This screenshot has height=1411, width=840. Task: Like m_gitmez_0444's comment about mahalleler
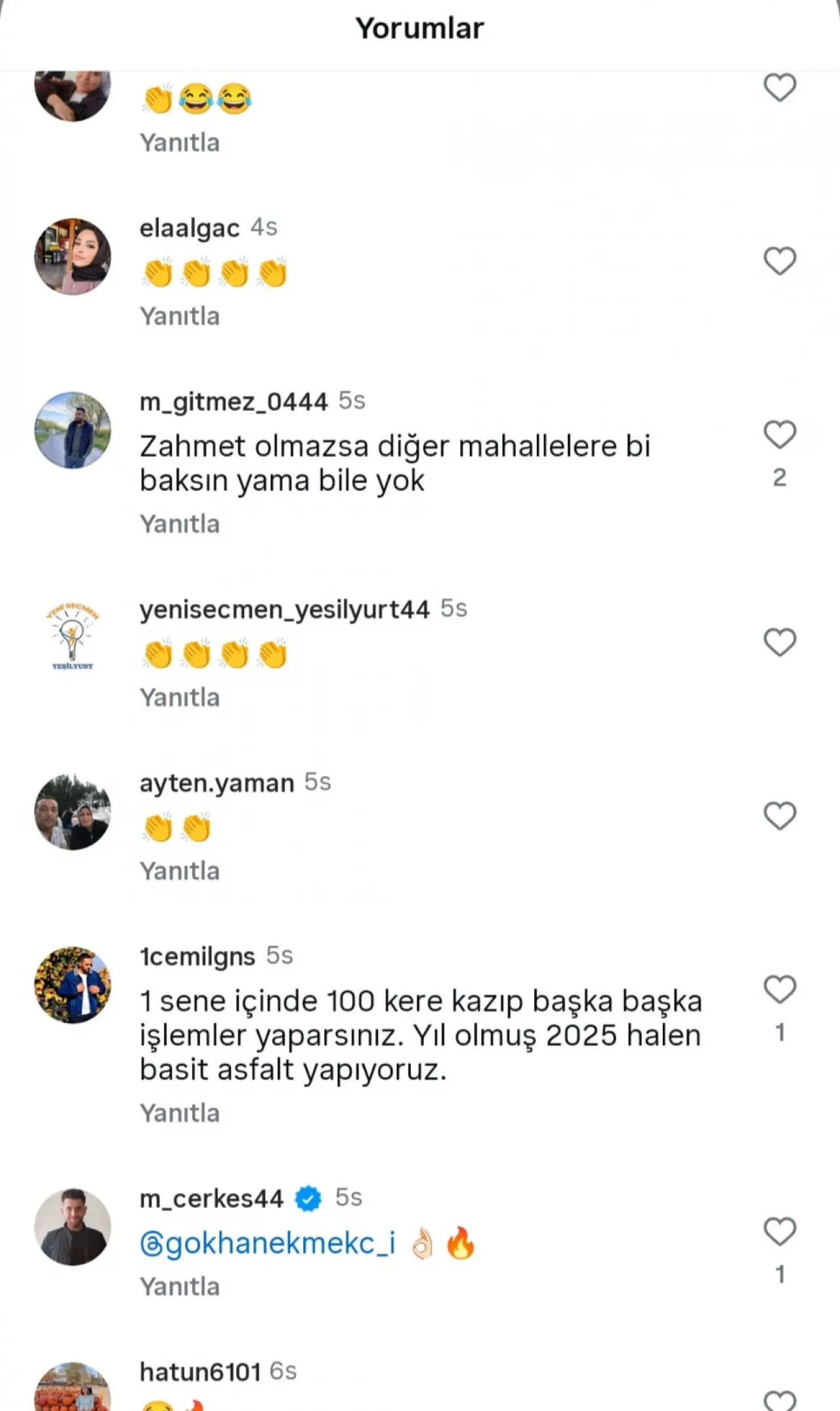tap(780, 435)
